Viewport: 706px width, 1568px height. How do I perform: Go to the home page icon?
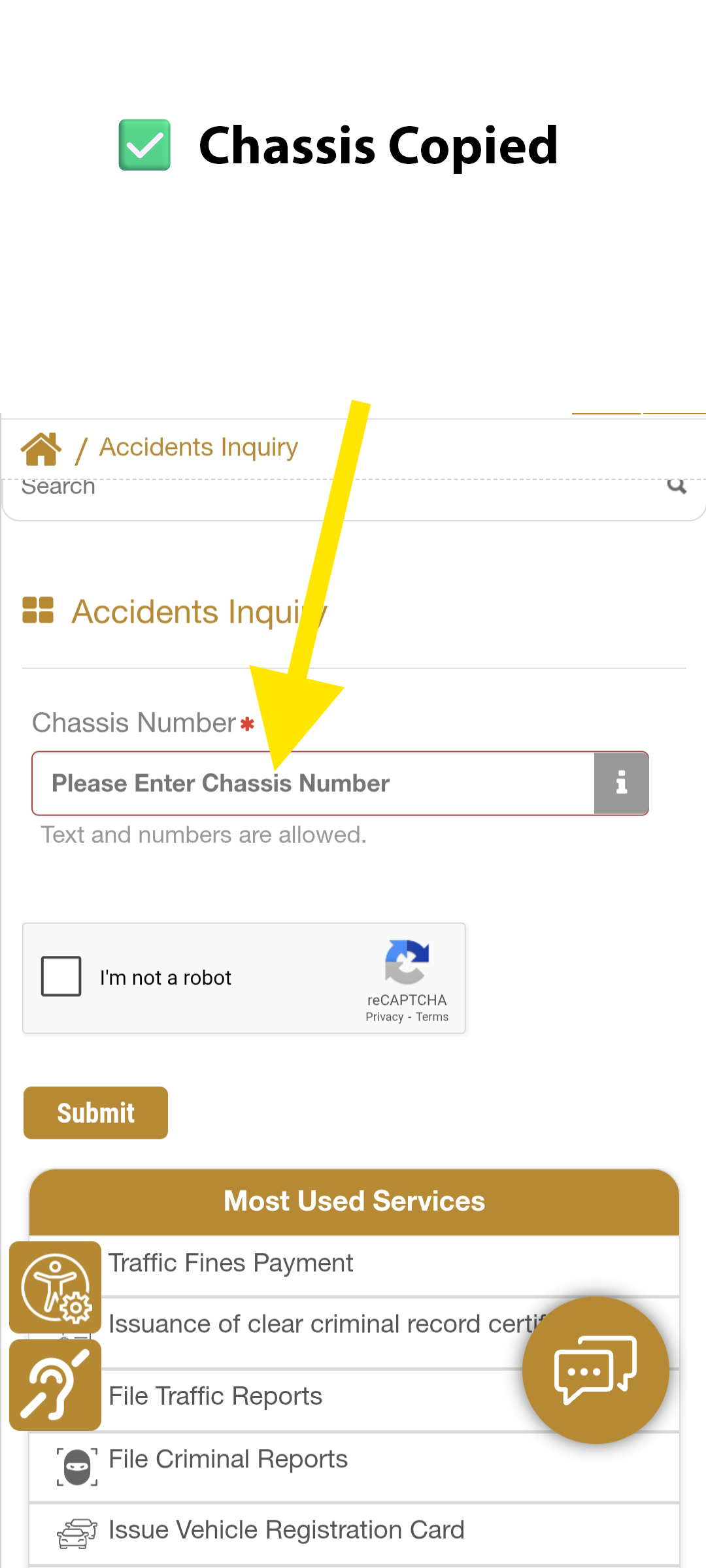(x=41, y=449)
